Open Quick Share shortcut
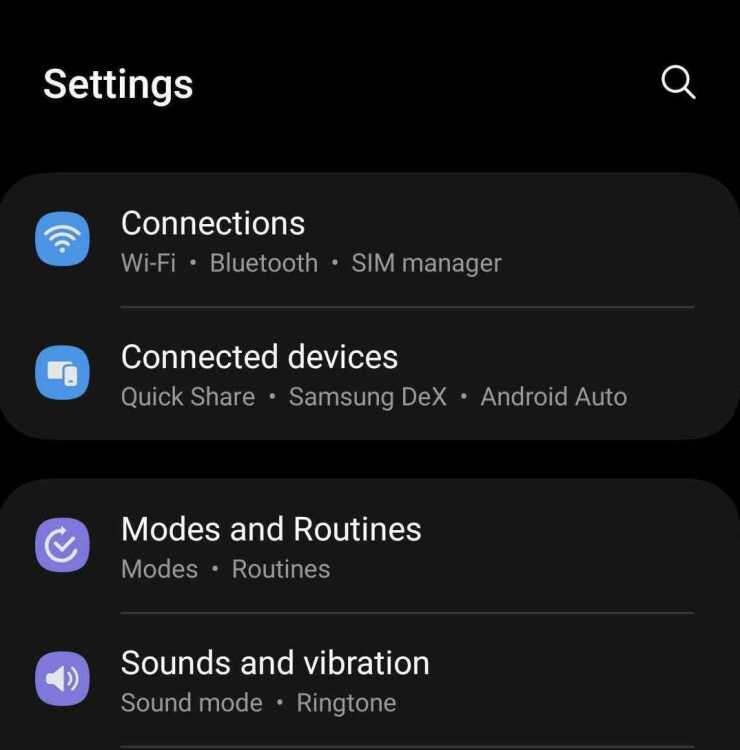 coord(188,397)
